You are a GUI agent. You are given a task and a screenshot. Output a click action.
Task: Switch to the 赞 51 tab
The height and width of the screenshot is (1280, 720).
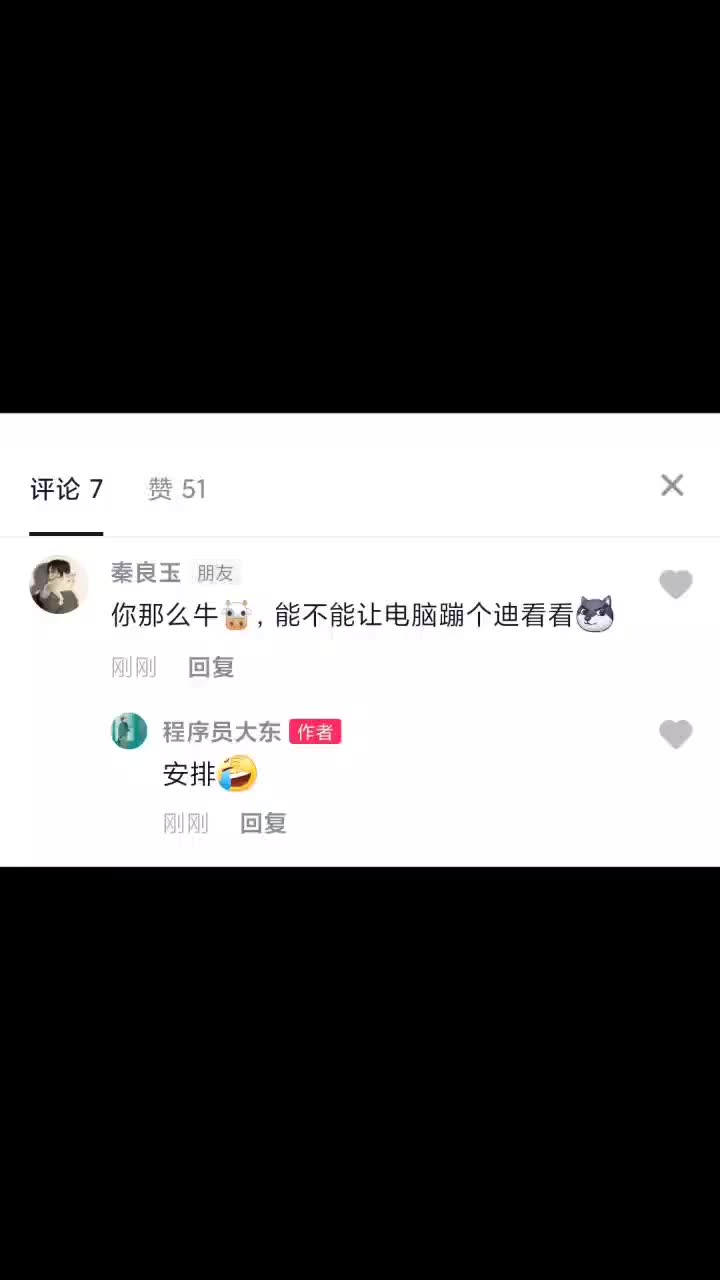(x=177, y=489)
